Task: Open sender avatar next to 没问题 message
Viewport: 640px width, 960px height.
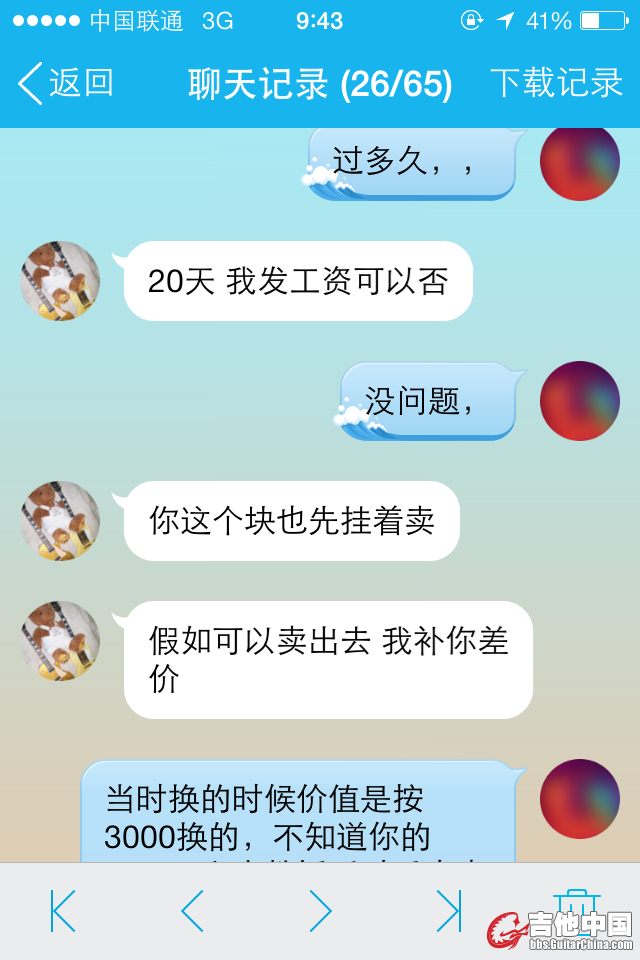Action: 580,401
